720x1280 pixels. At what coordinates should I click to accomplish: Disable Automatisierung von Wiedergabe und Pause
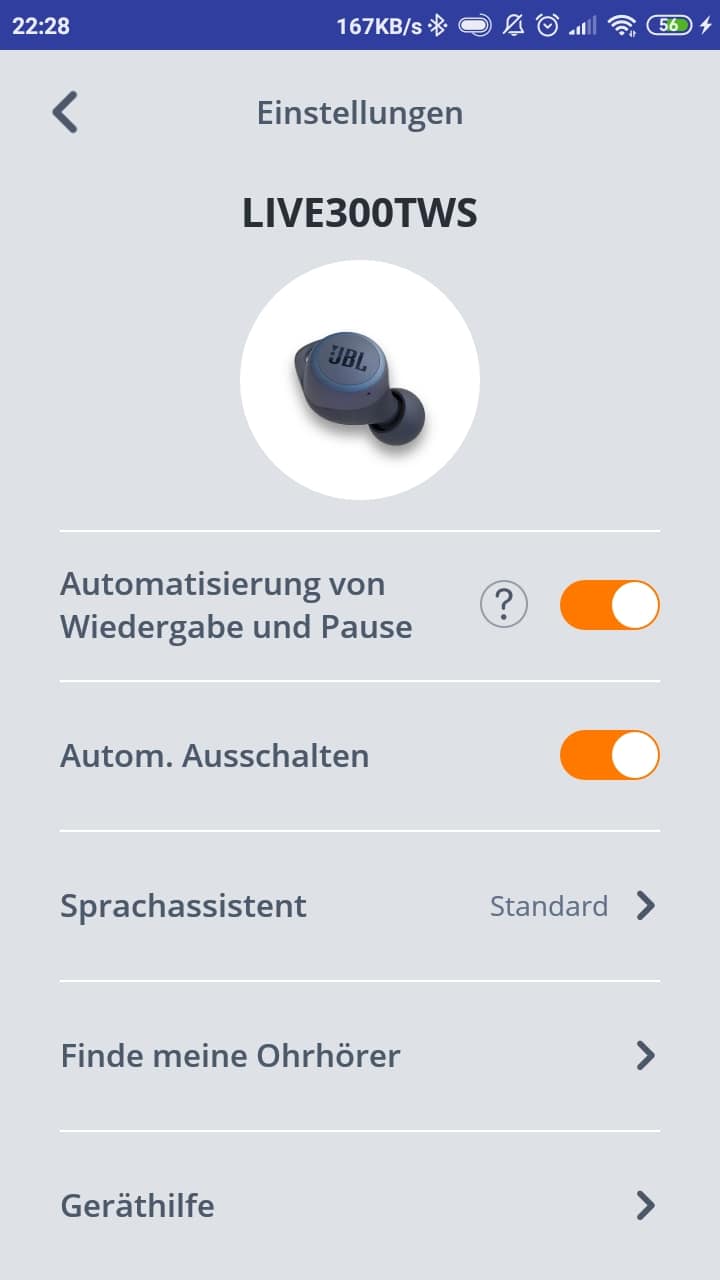[609, 605]
